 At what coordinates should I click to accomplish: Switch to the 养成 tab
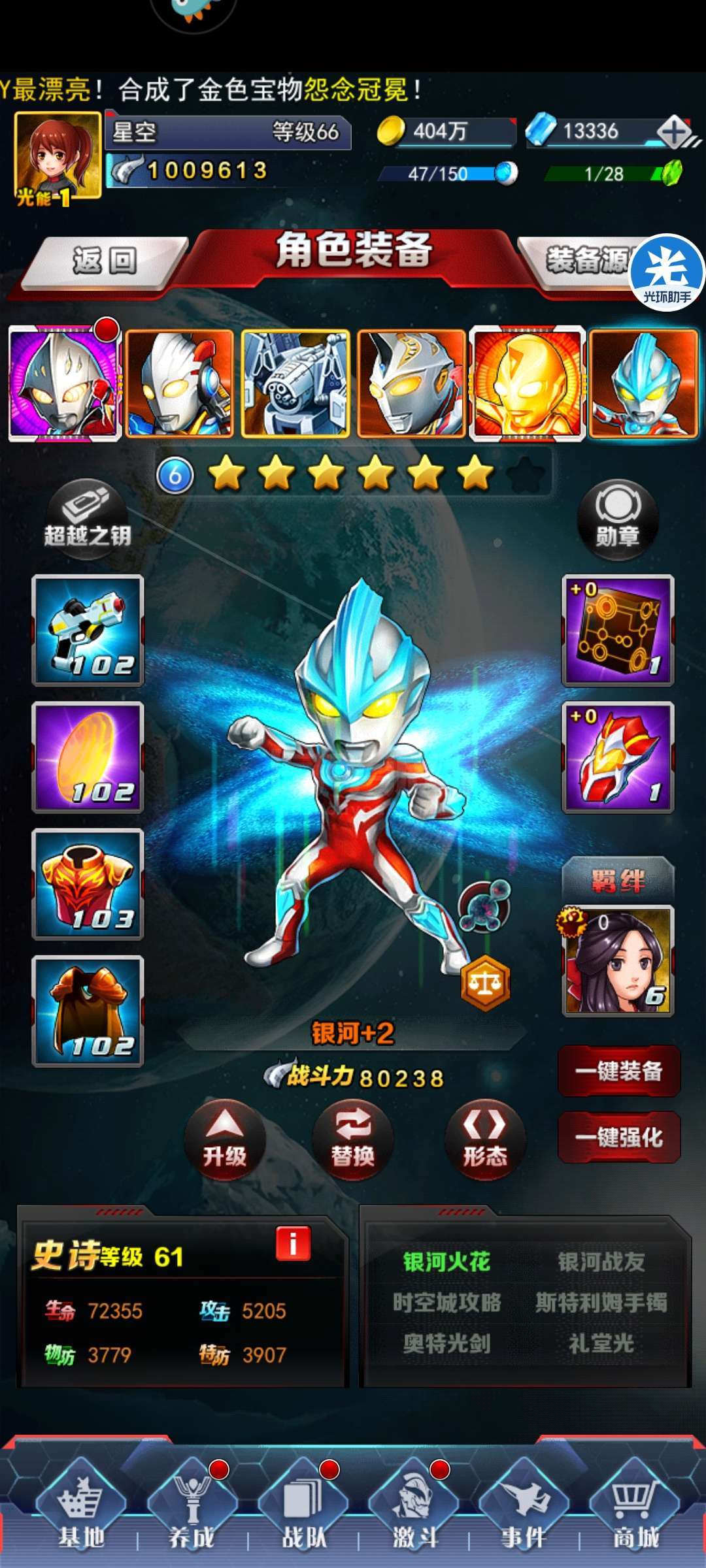(192, 1507)
